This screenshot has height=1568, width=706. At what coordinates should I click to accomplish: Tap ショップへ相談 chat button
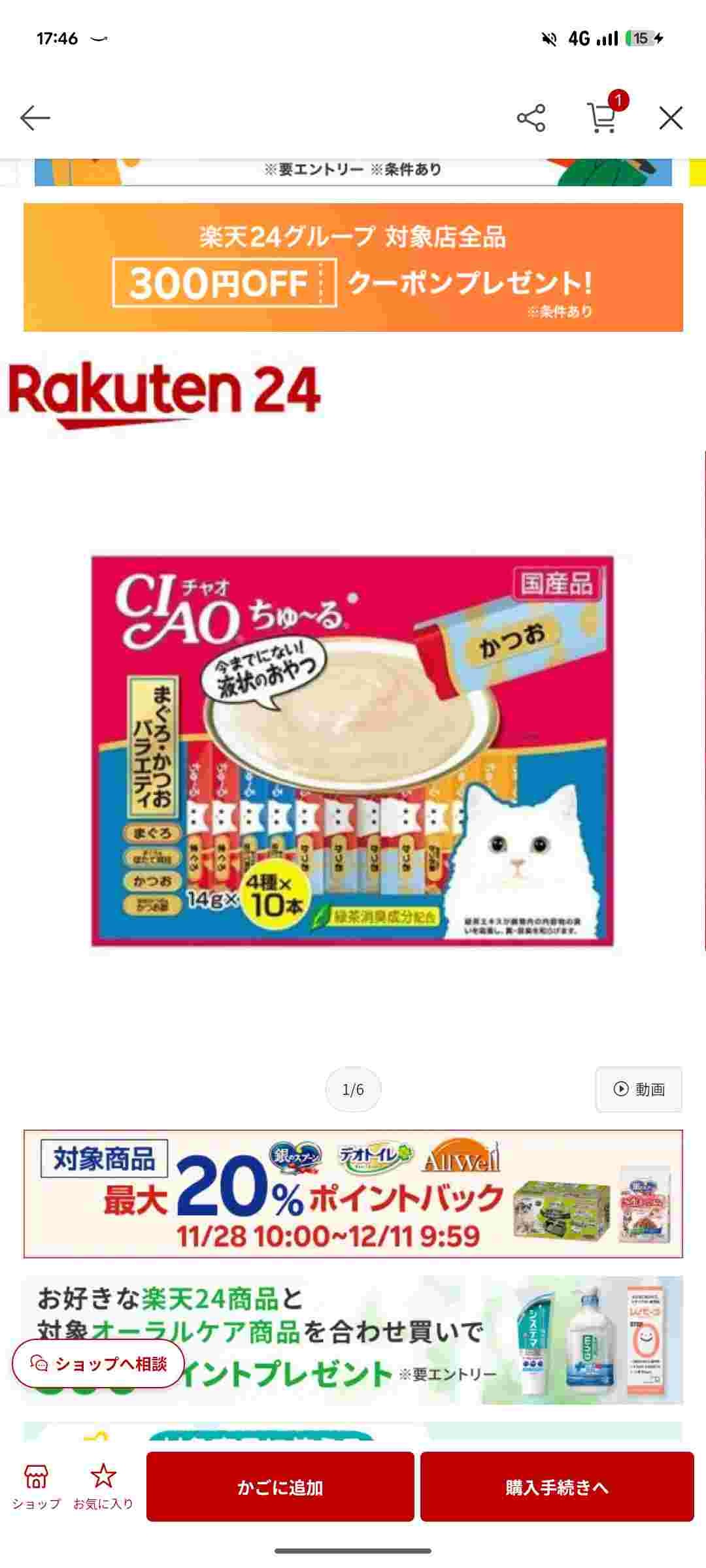coord(99,1364)
